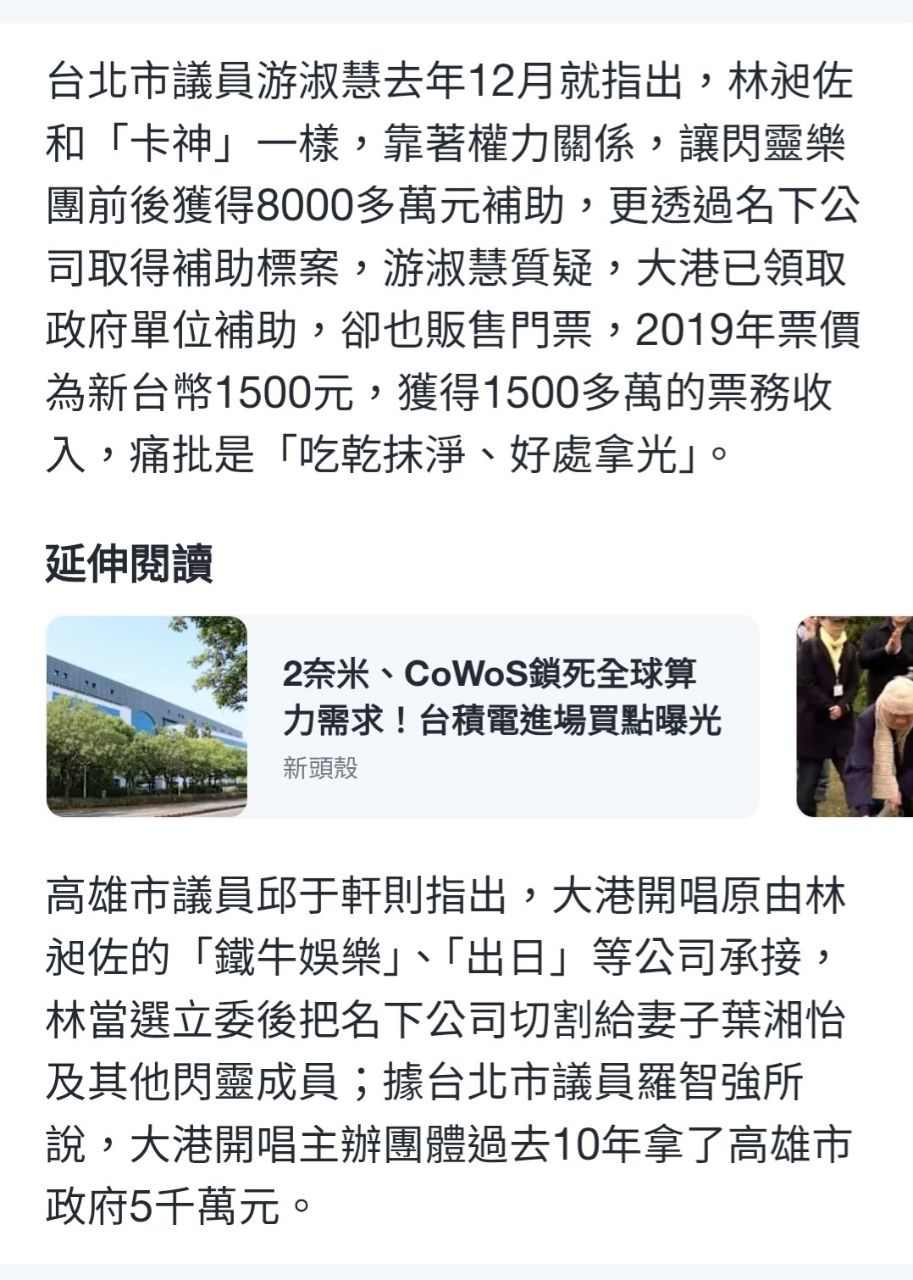Open the partially visible second related article
Image resolution: width=913 pixels, height=1280 pixels.
855,716
